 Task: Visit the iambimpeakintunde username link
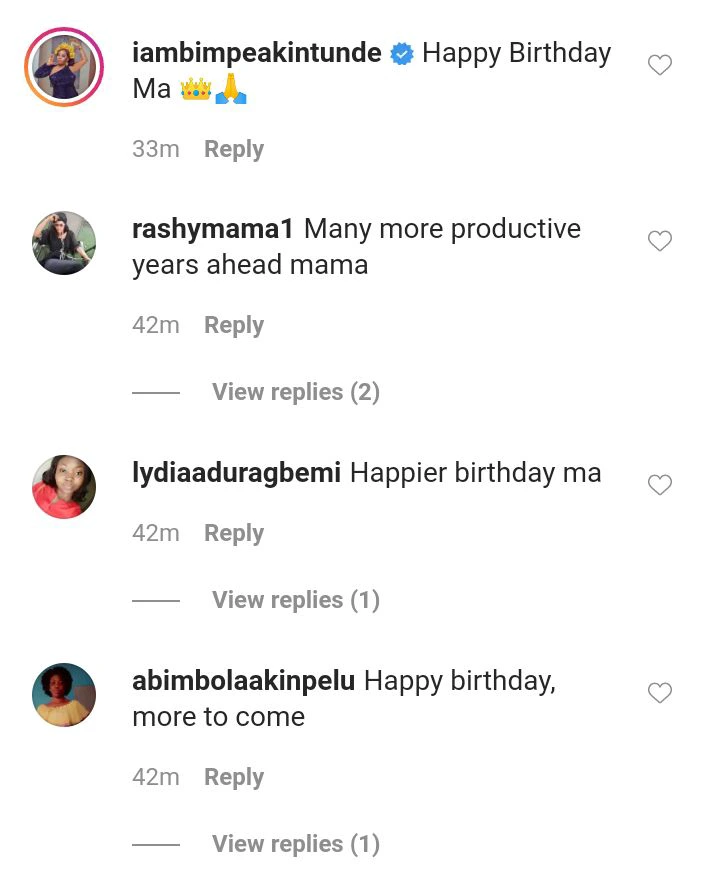256,53
